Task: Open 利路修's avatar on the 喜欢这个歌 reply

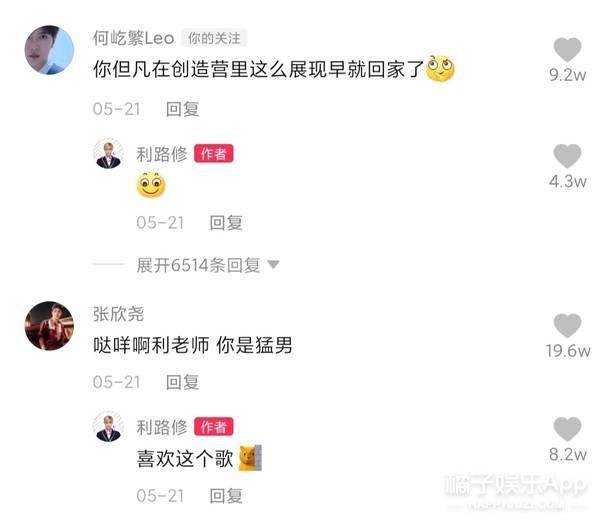Action: (x=108, y=427)
